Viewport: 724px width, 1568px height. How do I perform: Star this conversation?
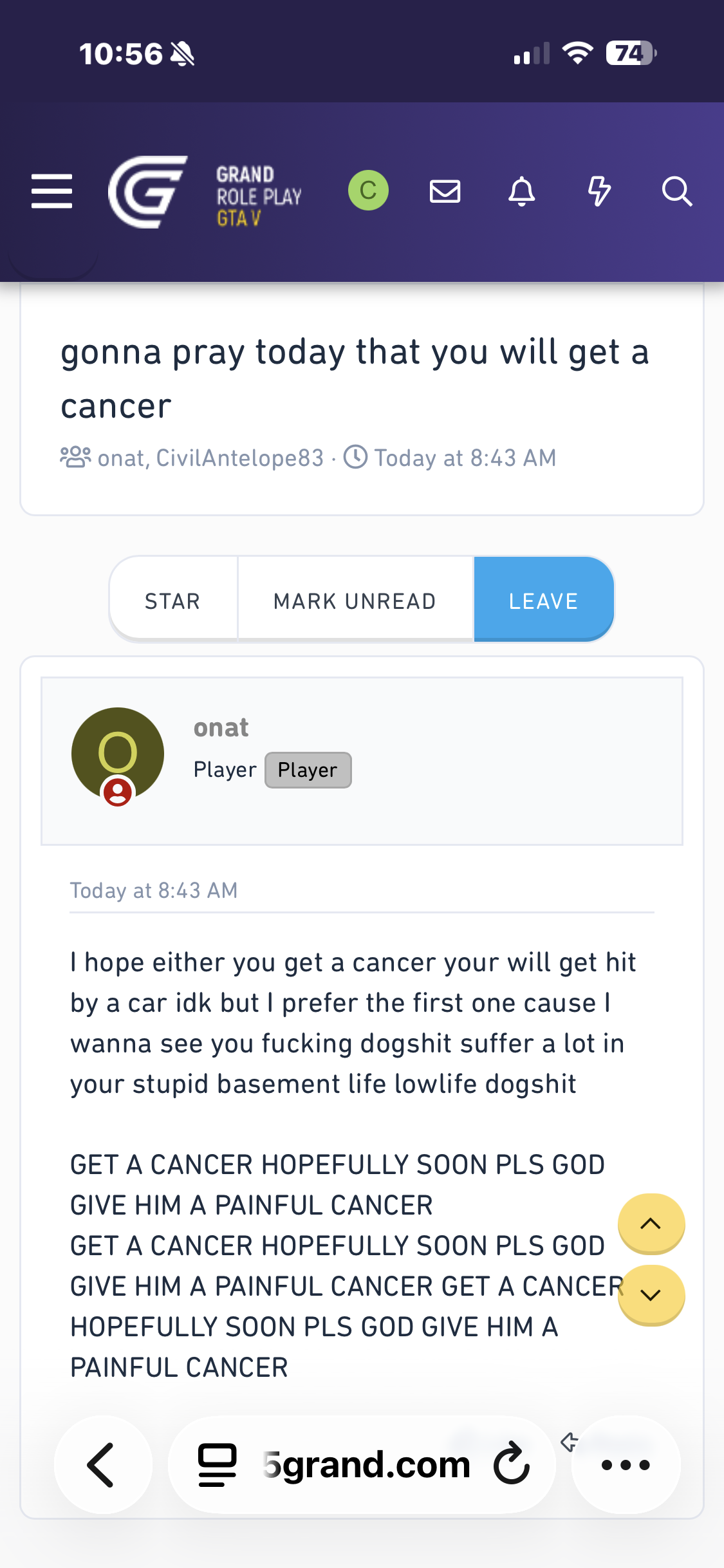point(172,601)
